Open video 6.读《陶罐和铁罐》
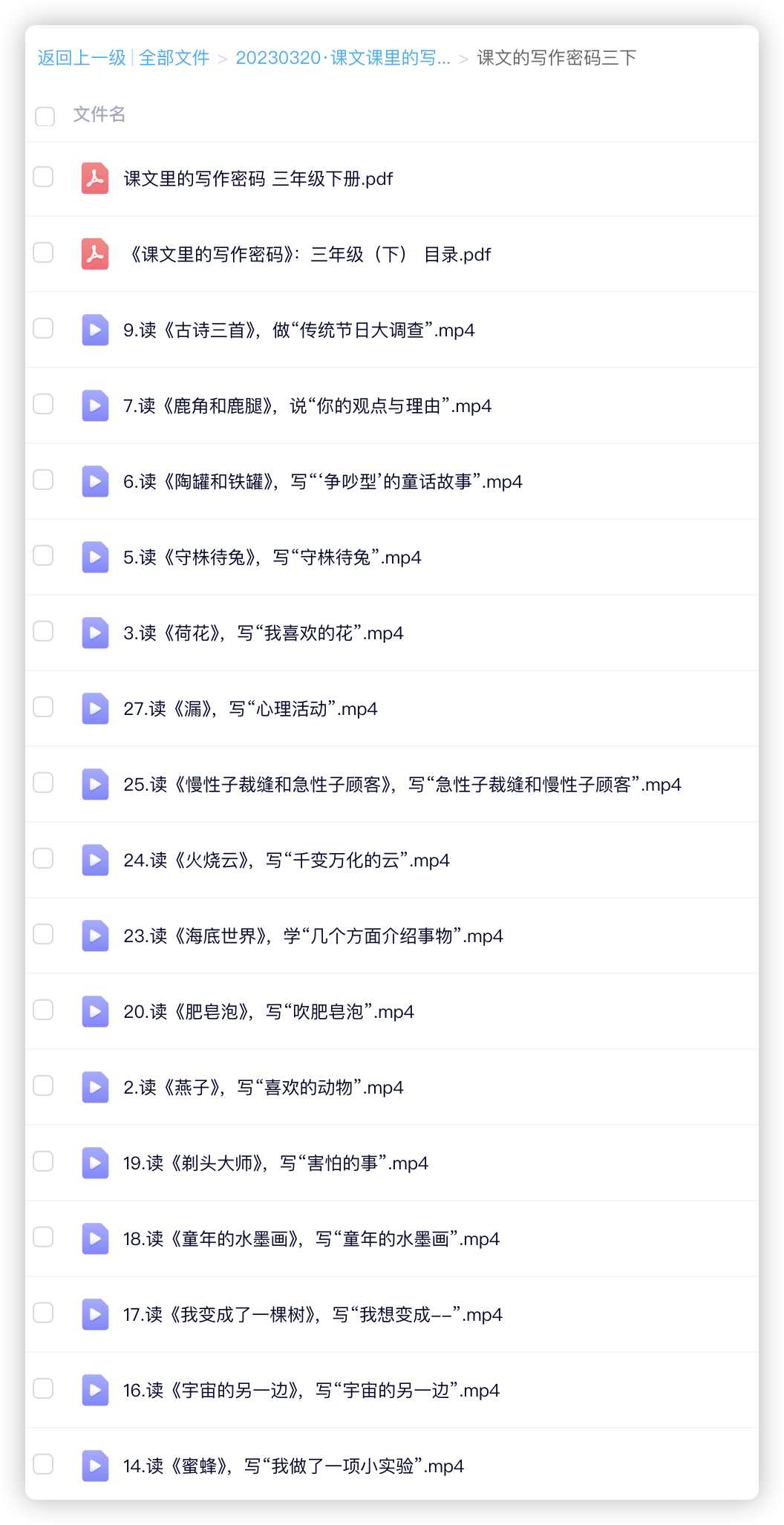Image resolution: width=784 pixels, height=1525 pixels. [x=322, y=482]
